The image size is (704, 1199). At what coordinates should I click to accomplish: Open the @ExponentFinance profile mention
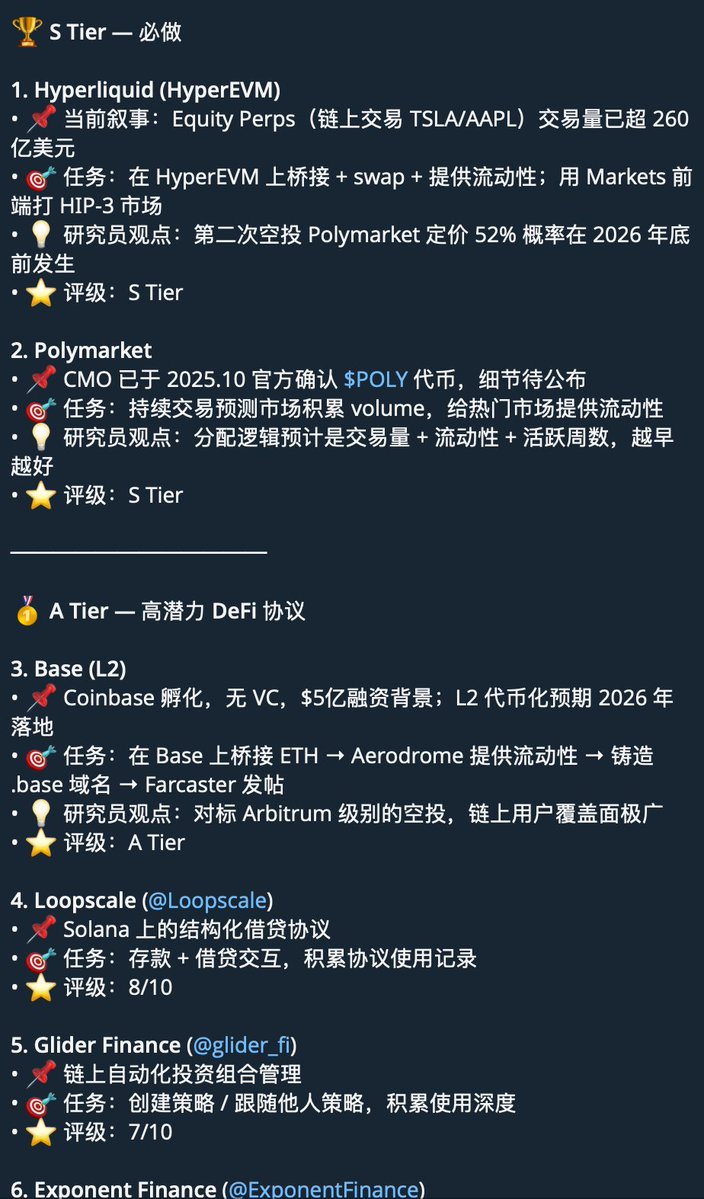(x=323, y=1189)
